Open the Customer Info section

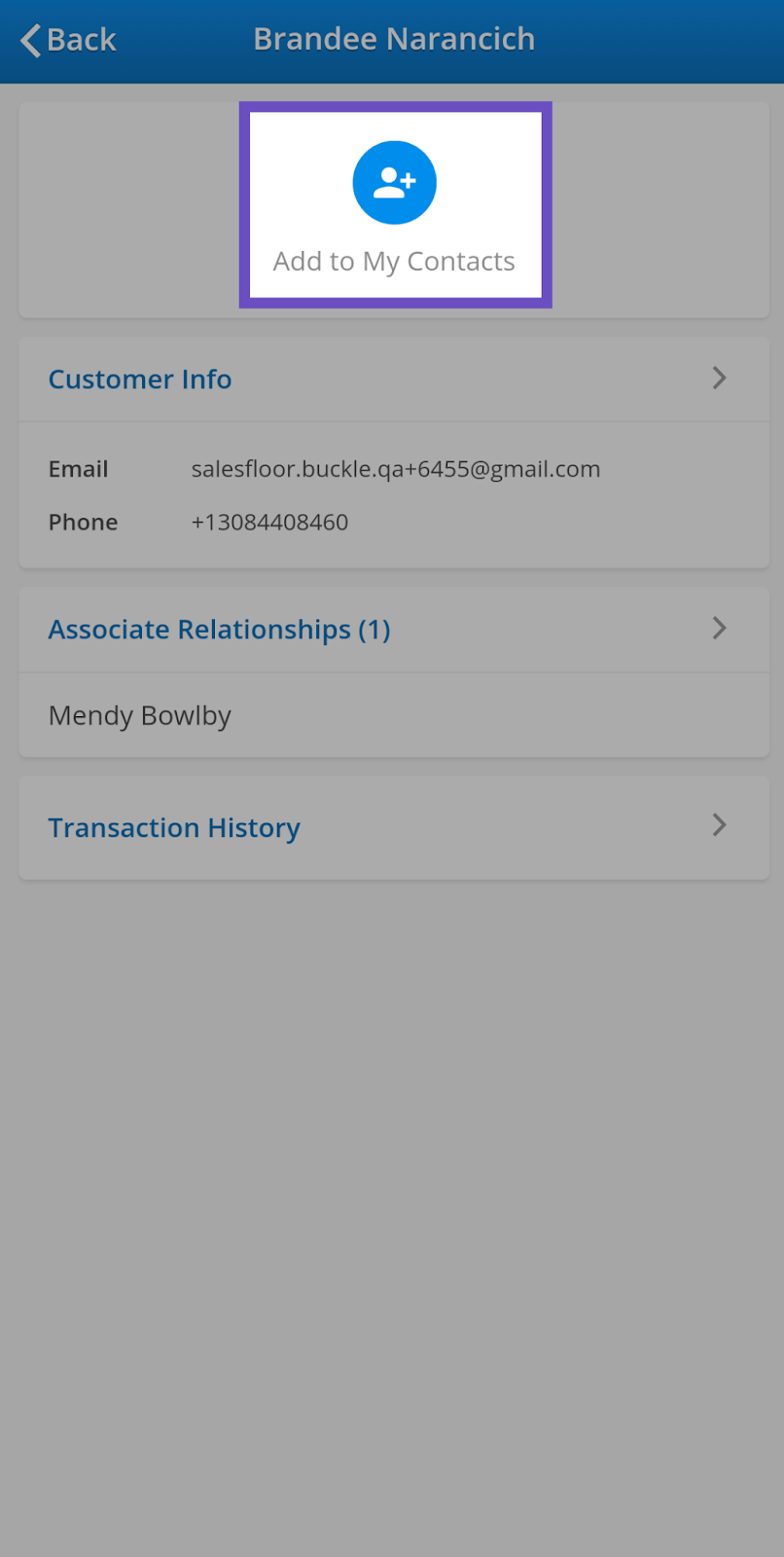pyautogui.click(x=392, y=380)
